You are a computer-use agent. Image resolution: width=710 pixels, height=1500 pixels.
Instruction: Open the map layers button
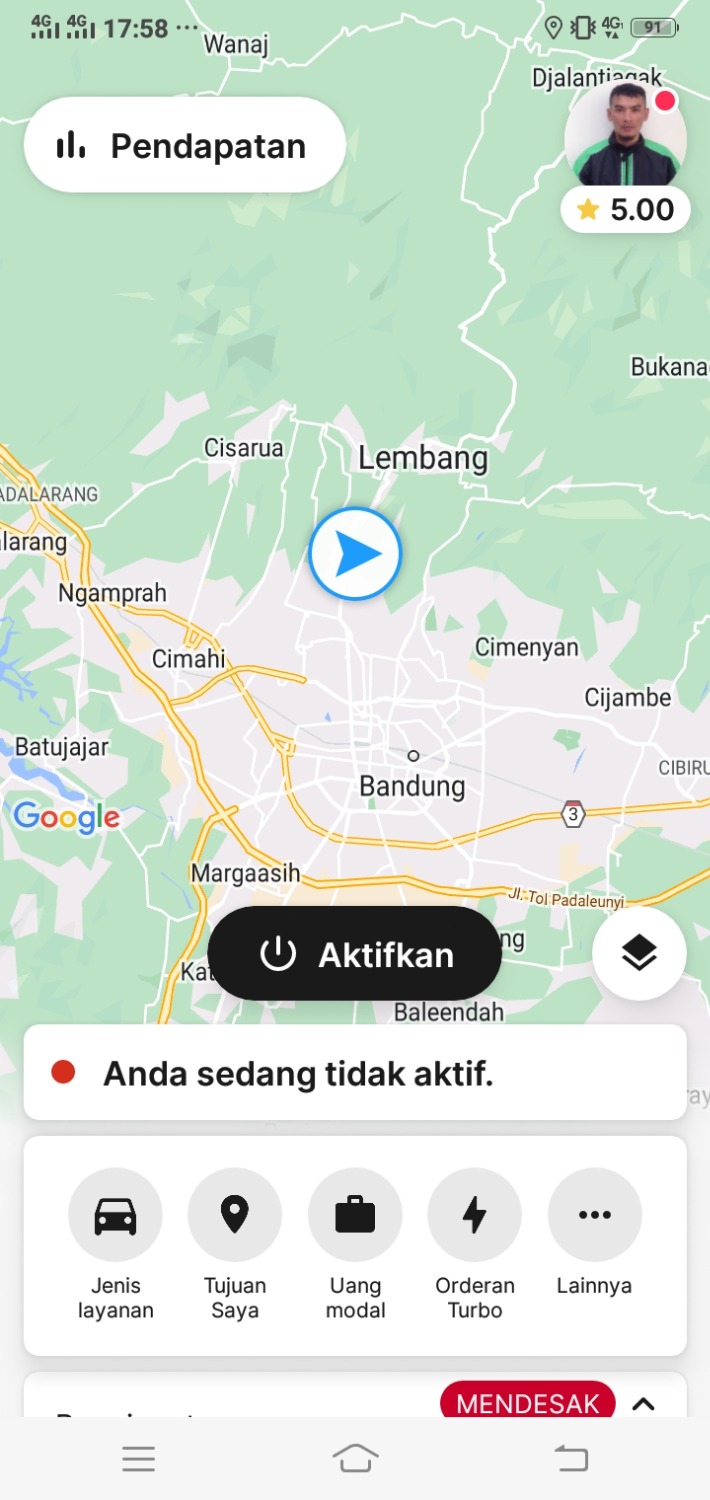pos(639,954)
